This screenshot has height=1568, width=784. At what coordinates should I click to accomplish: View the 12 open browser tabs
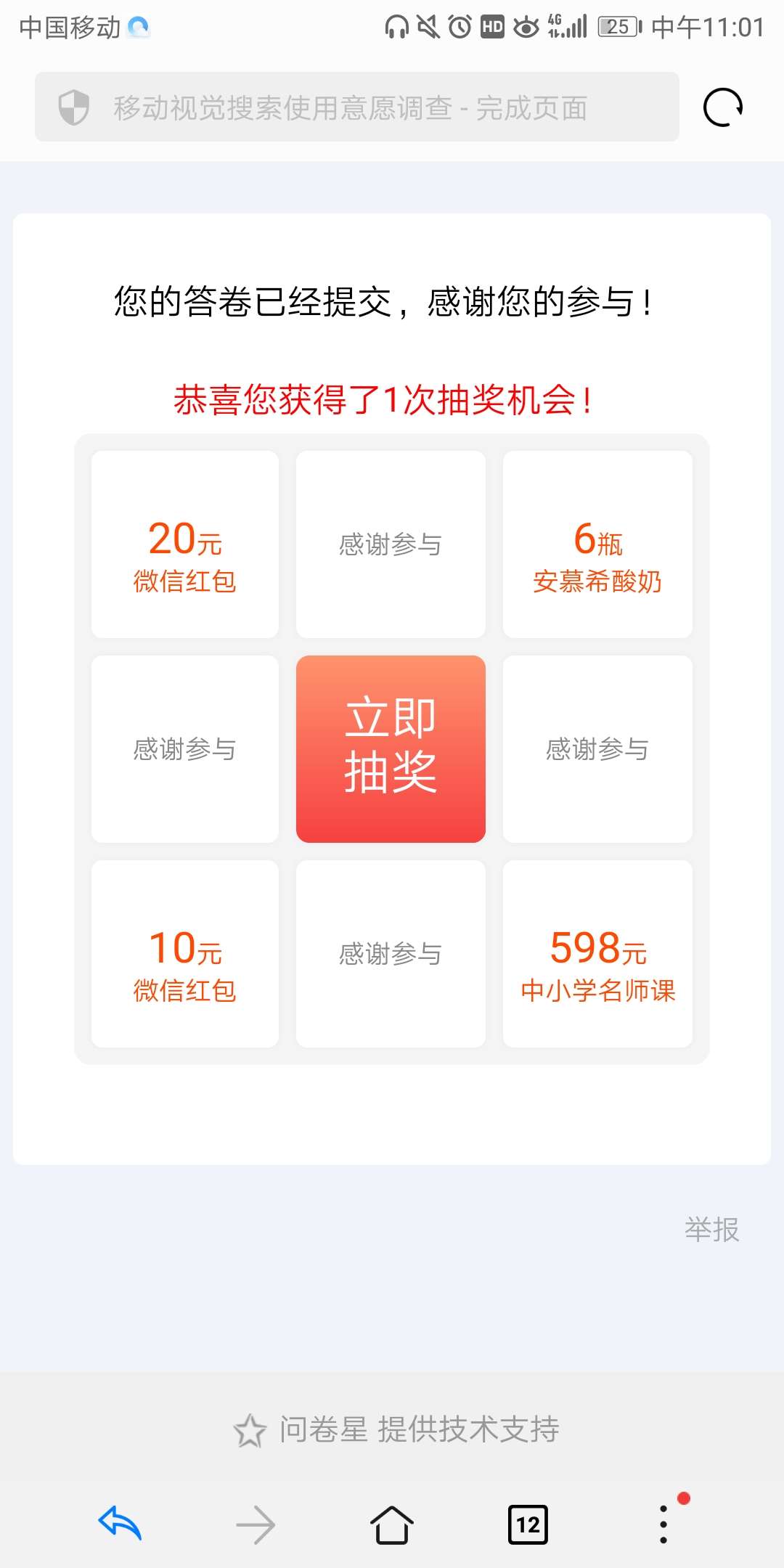(528, 1524)
